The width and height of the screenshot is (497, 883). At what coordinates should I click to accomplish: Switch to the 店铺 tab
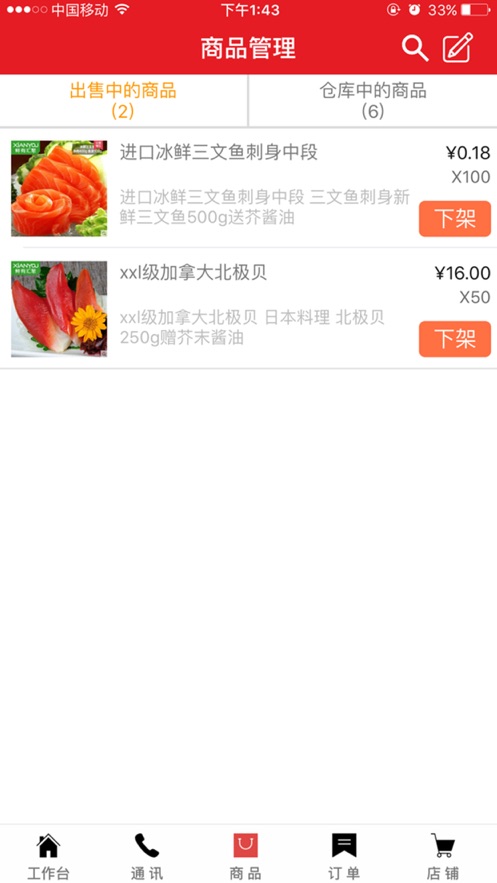pos(442,856)
